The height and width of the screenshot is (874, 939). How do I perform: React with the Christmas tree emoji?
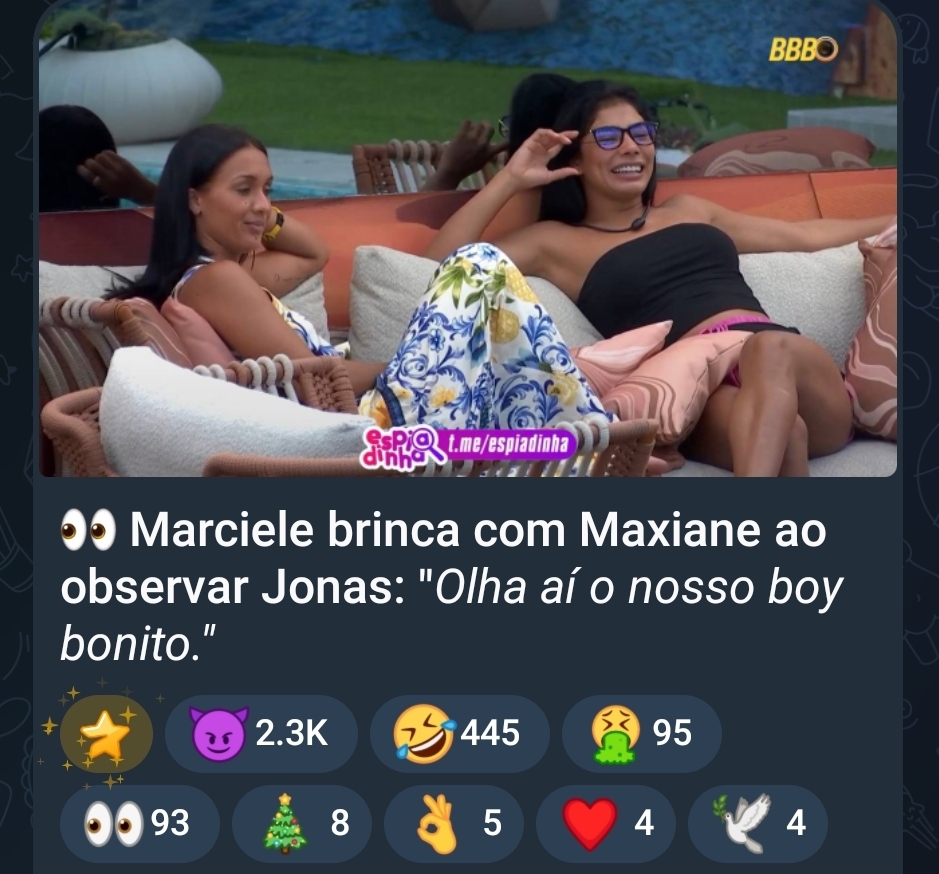(x=301, y=823)
